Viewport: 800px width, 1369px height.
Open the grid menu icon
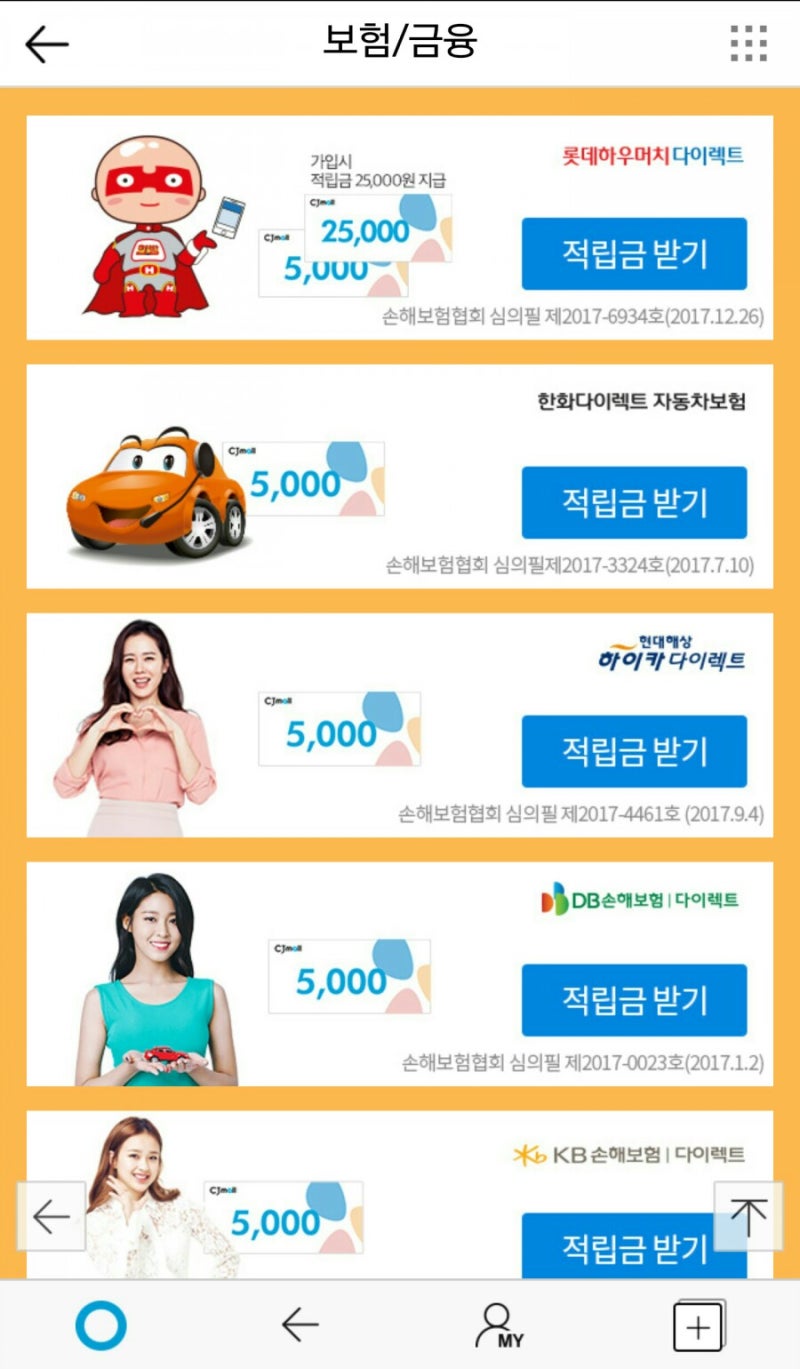(749, 44)
